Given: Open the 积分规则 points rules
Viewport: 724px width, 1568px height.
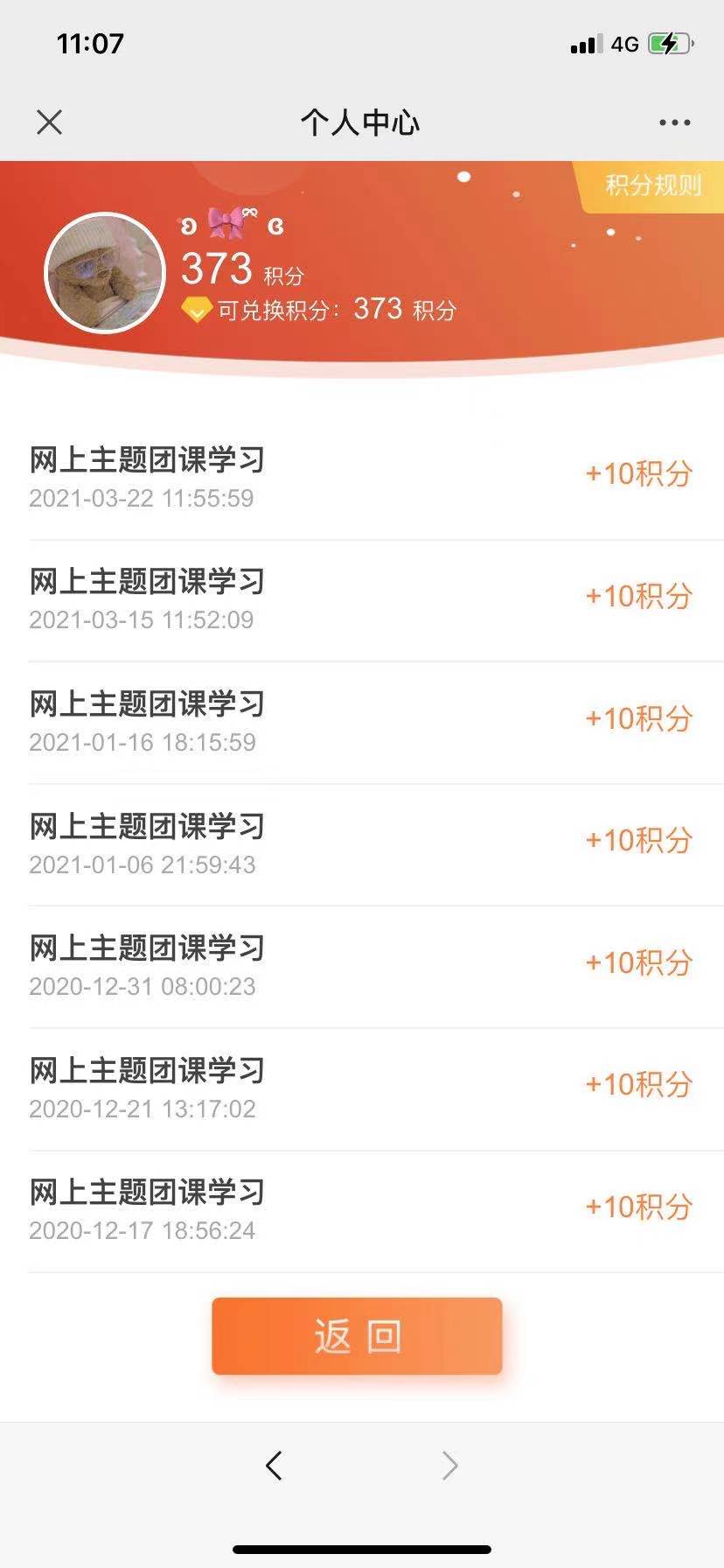Looking at the screenshot, I should pyautogui.click(x=652, y=185).
